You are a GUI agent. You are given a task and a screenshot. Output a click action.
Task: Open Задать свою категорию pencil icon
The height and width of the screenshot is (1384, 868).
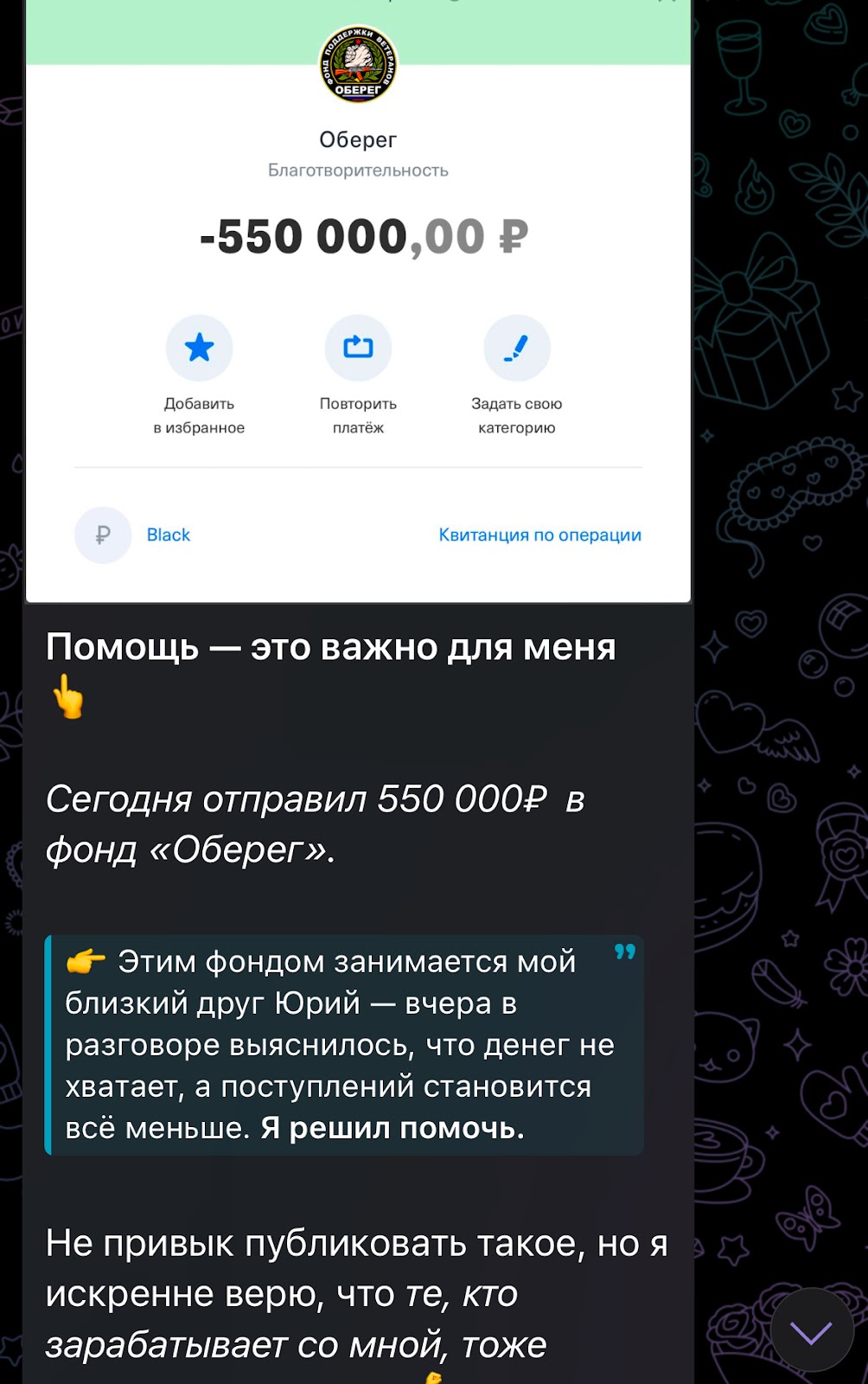(x=517, y=347)
